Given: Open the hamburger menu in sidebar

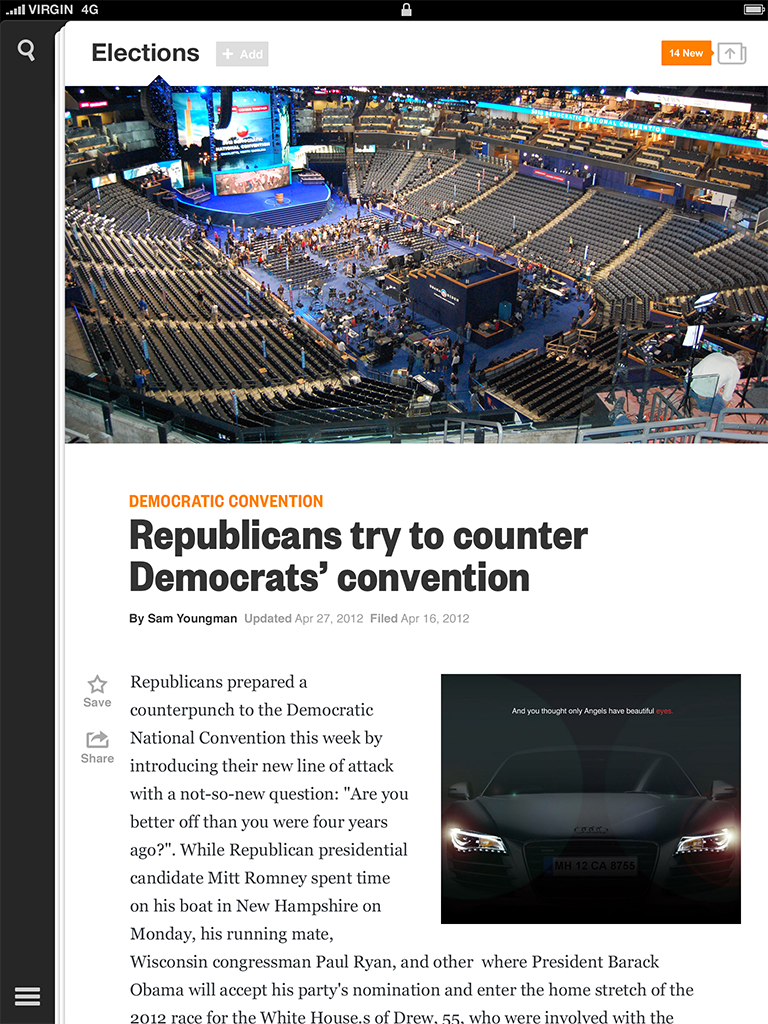Looking at the screenshot, I should (27, 996).
